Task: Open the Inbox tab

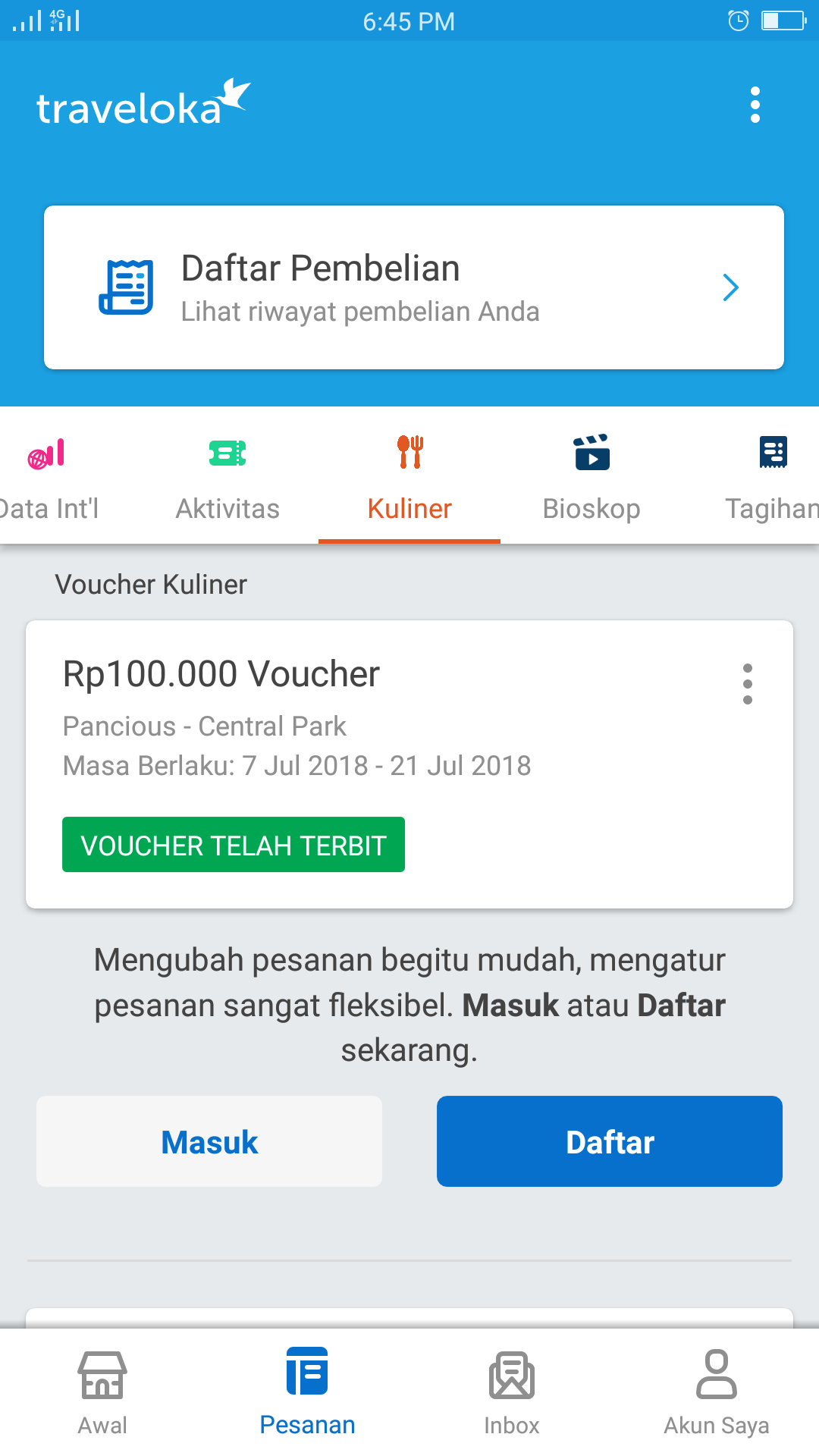Action: pos(512,1392)
